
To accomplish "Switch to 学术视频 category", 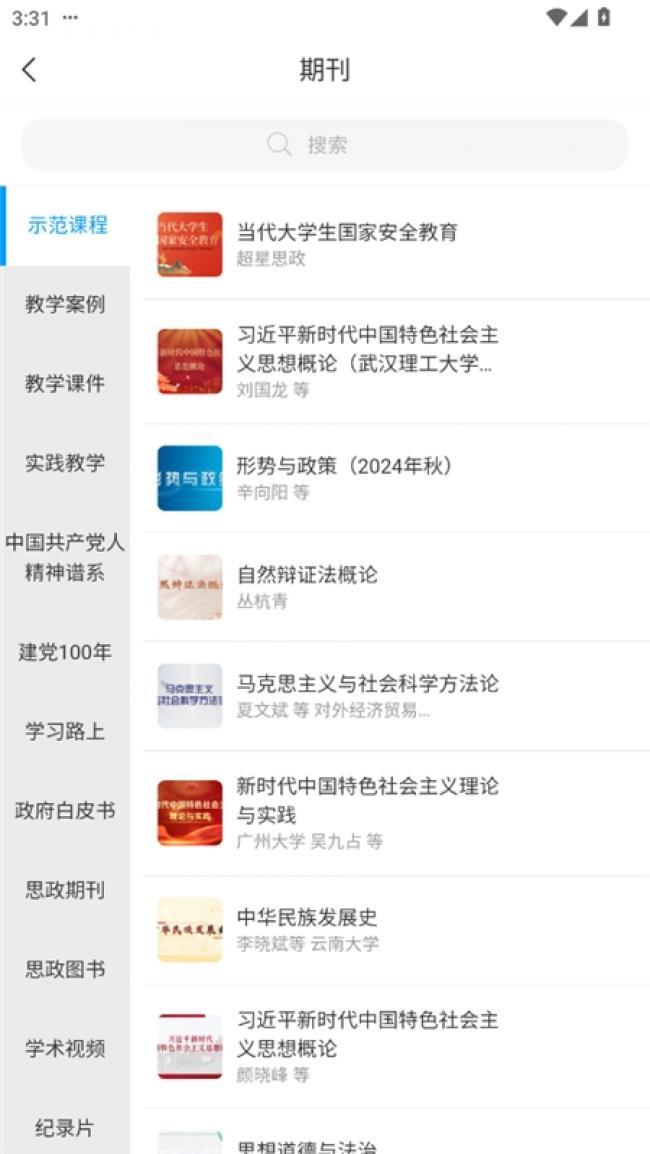I will (65, 1049).
